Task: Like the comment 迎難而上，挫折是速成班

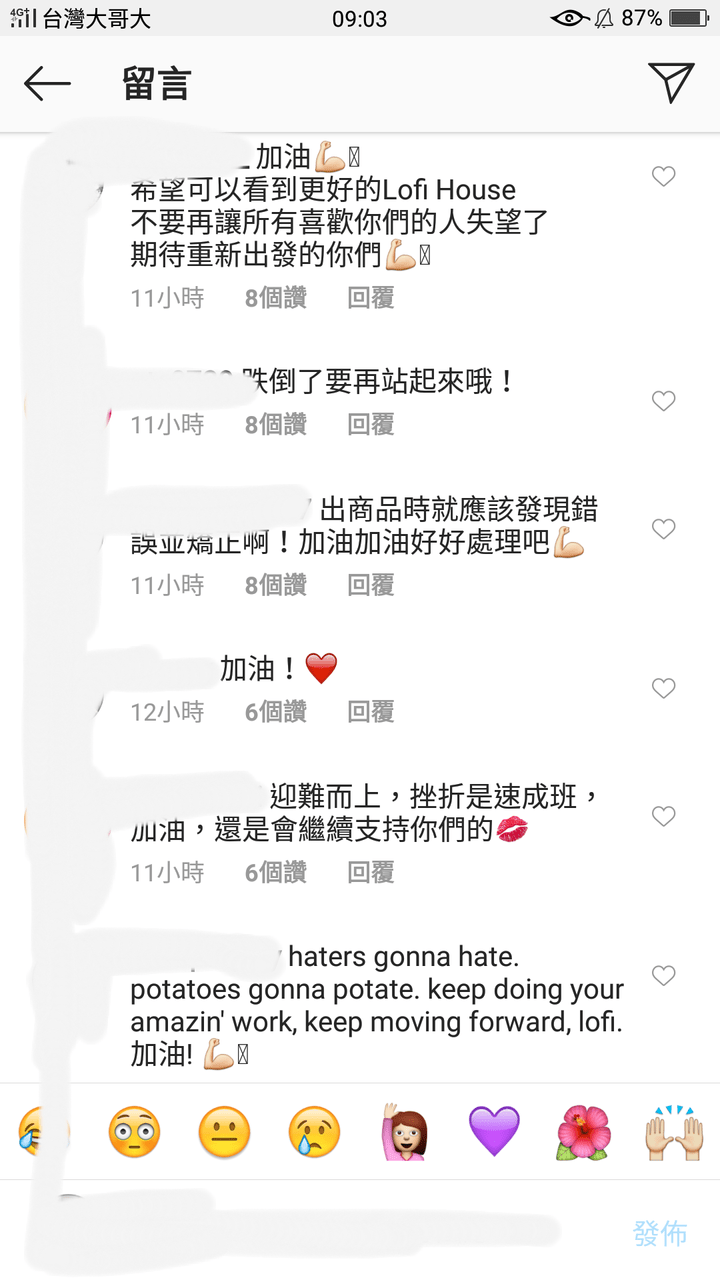Action: (663, 817)
